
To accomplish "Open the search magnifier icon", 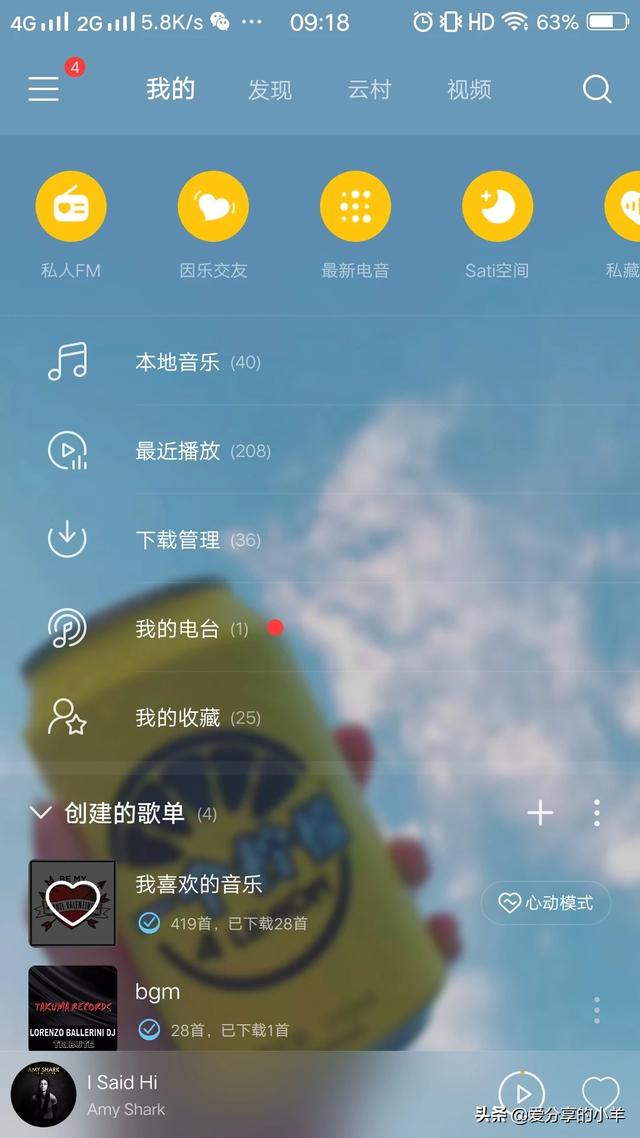I will click(597, 89).
